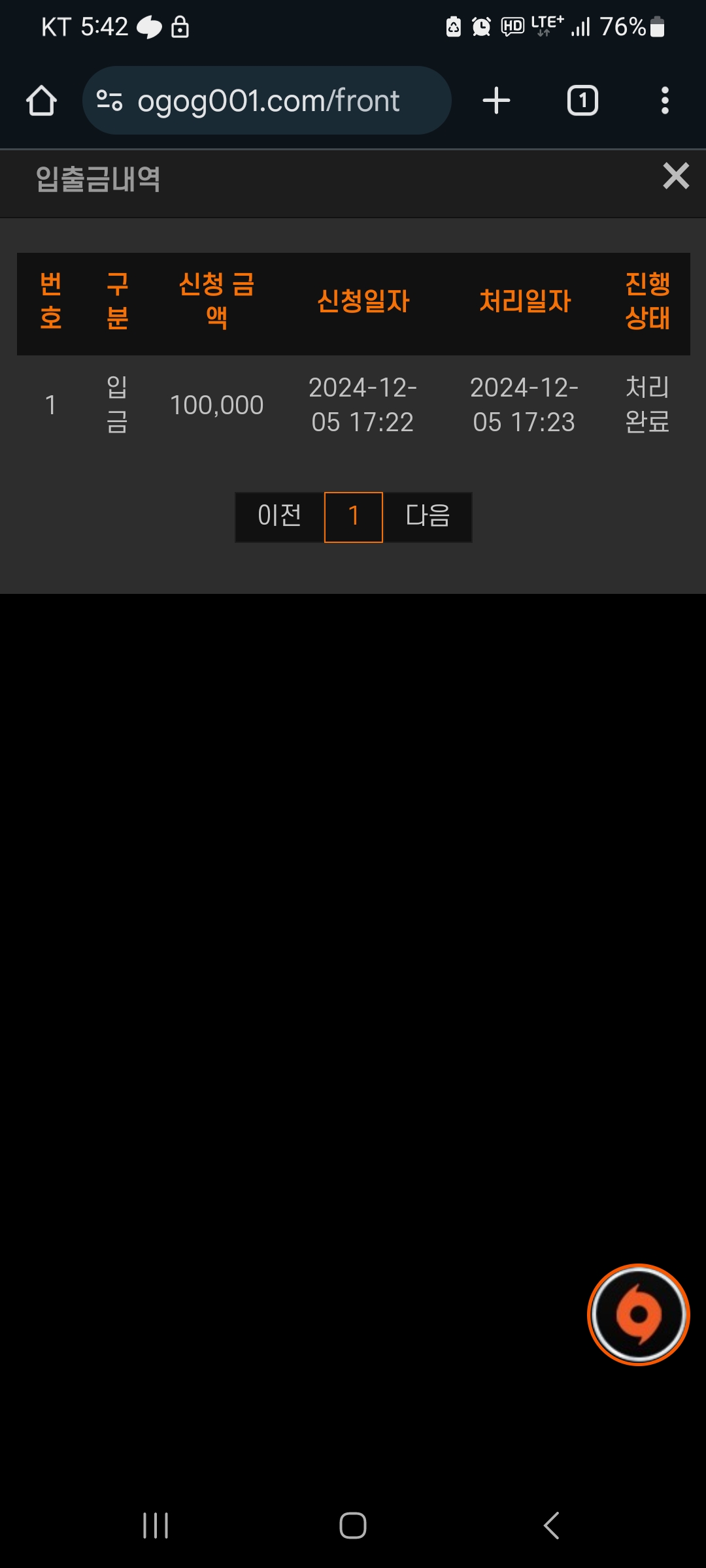706x1568 pixels.
Task: Tap the orange floating round button
Action: pos(639,1315)
